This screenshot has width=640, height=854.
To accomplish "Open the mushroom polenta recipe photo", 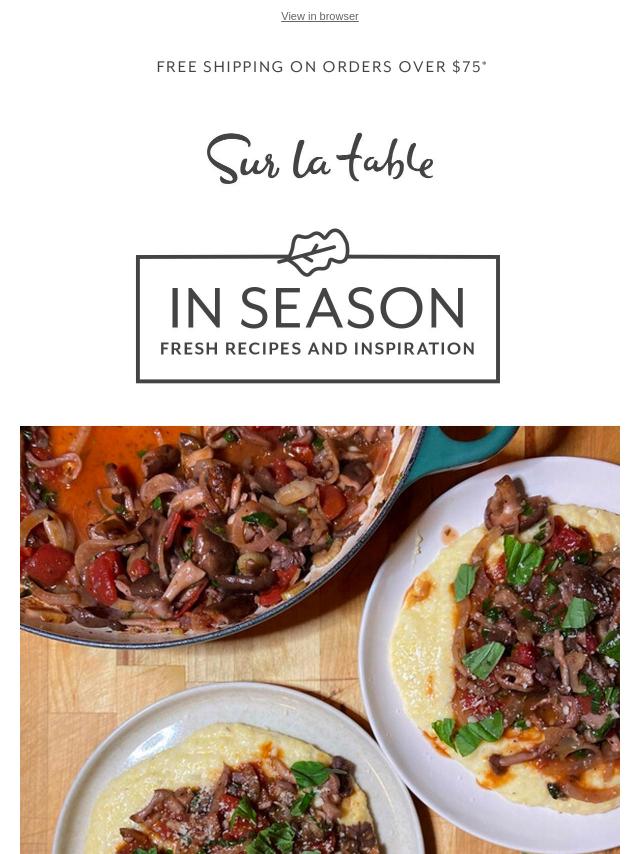I will [320, 639].
